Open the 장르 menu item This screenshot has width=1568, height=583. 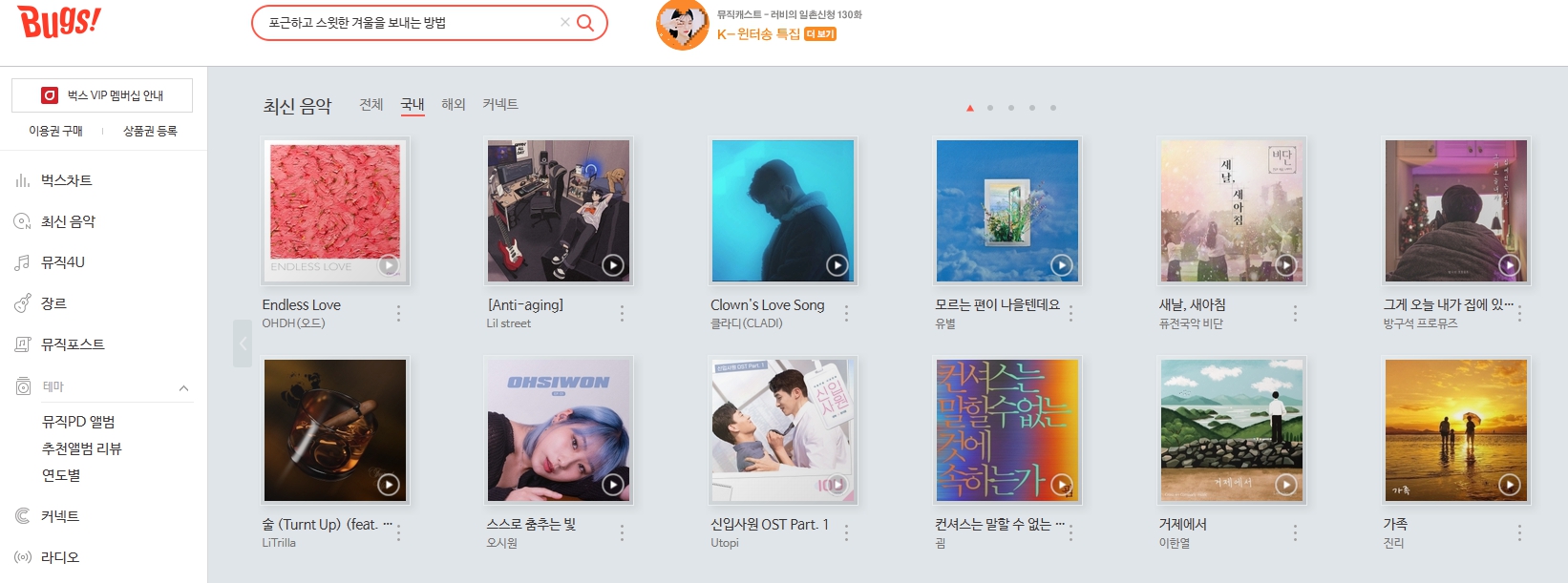53,303
